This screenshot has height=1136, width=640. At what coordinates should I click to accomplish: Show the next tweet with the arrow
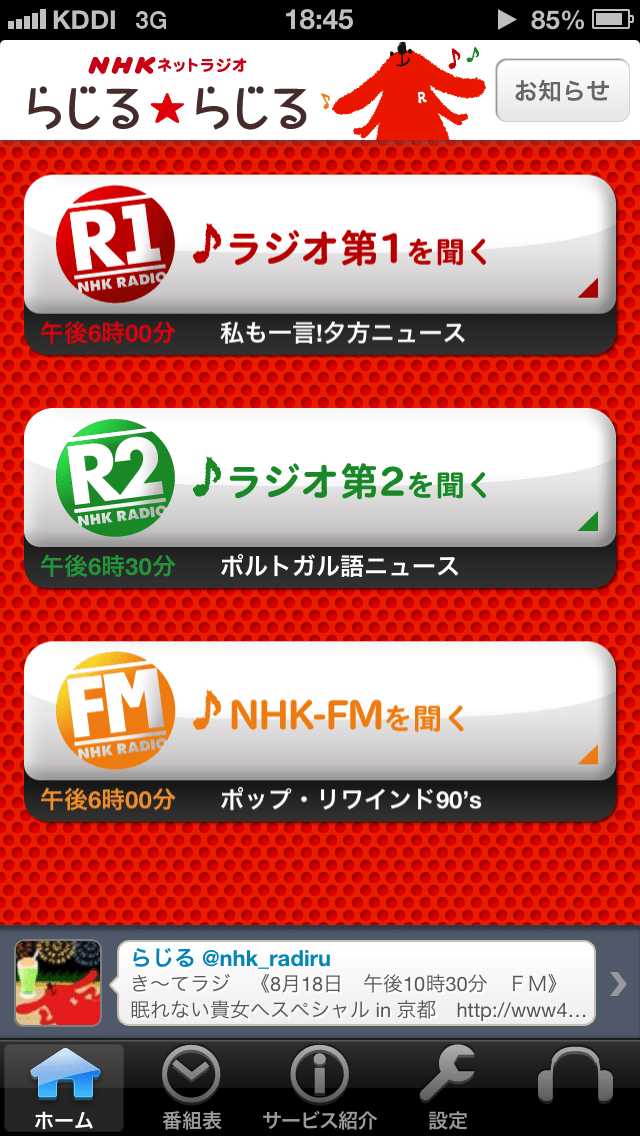point(617,983)
